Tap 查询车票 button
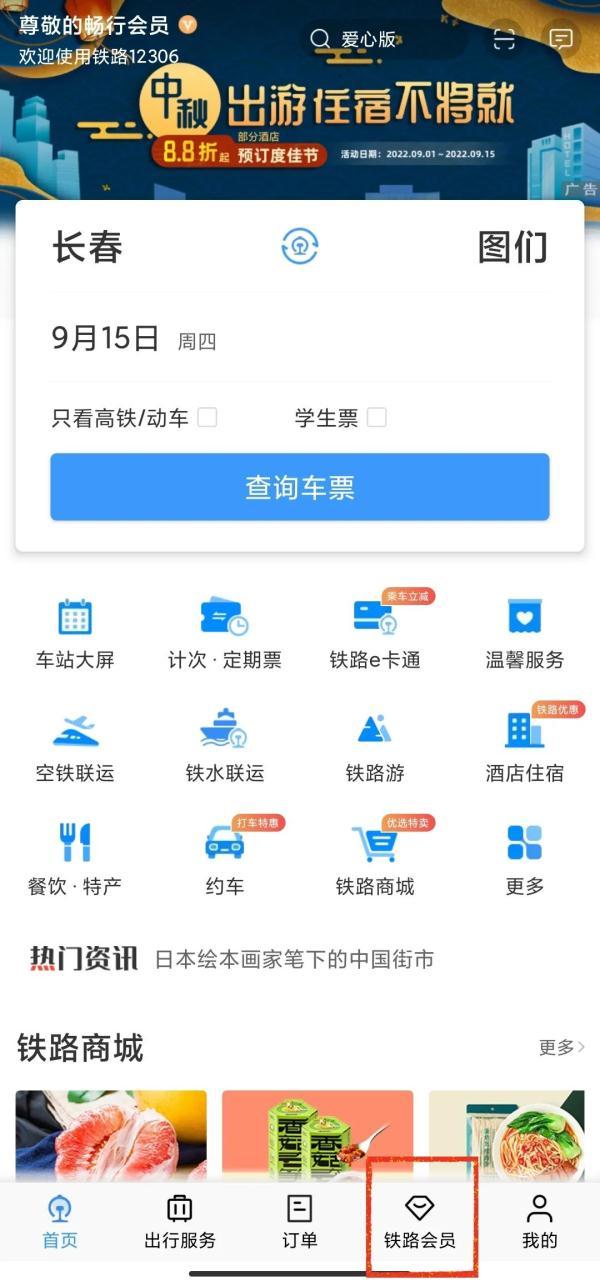 pyautogui.click(x=300, y=487)
